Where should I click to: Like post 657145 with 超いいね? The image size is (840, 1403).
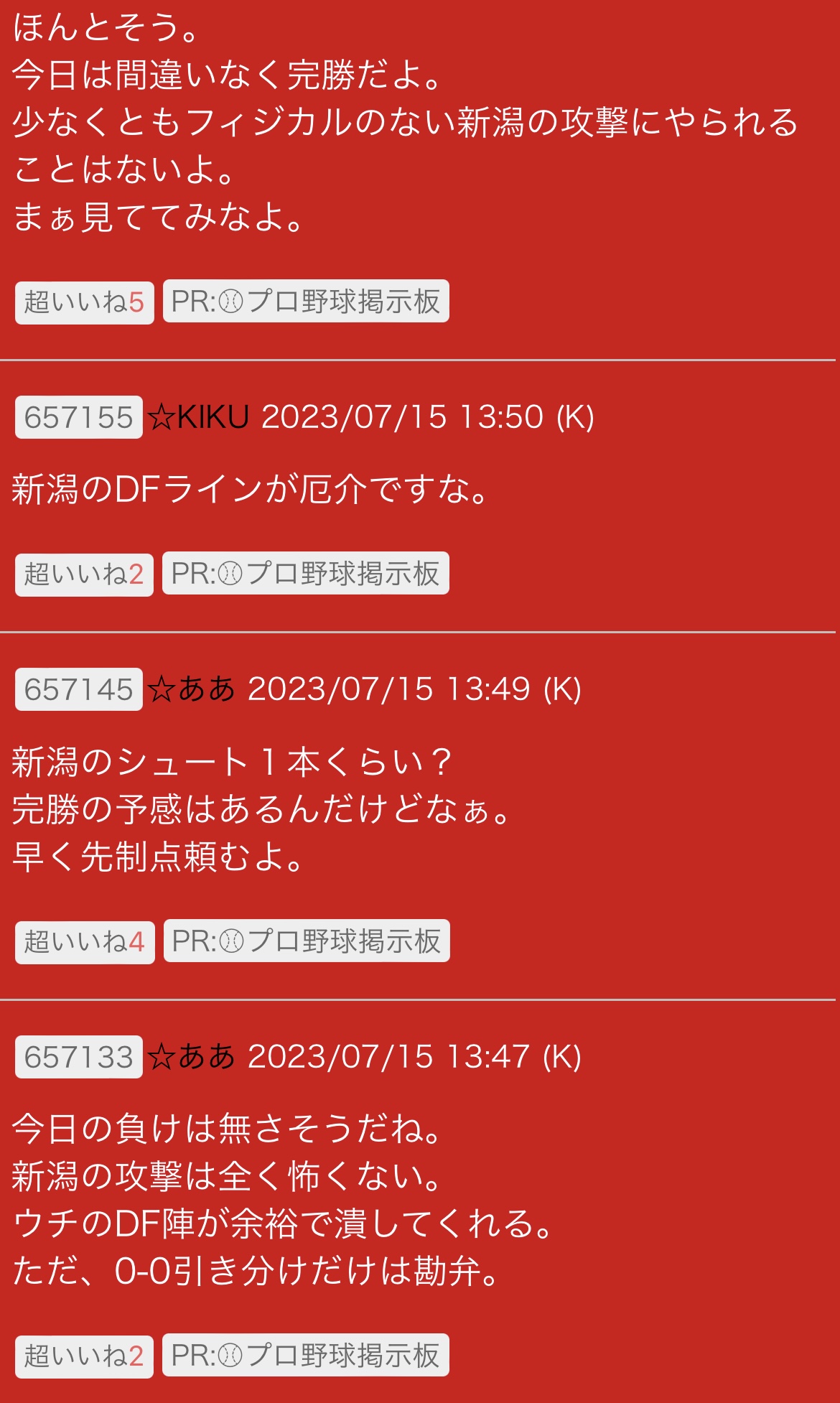click(85, 942)
